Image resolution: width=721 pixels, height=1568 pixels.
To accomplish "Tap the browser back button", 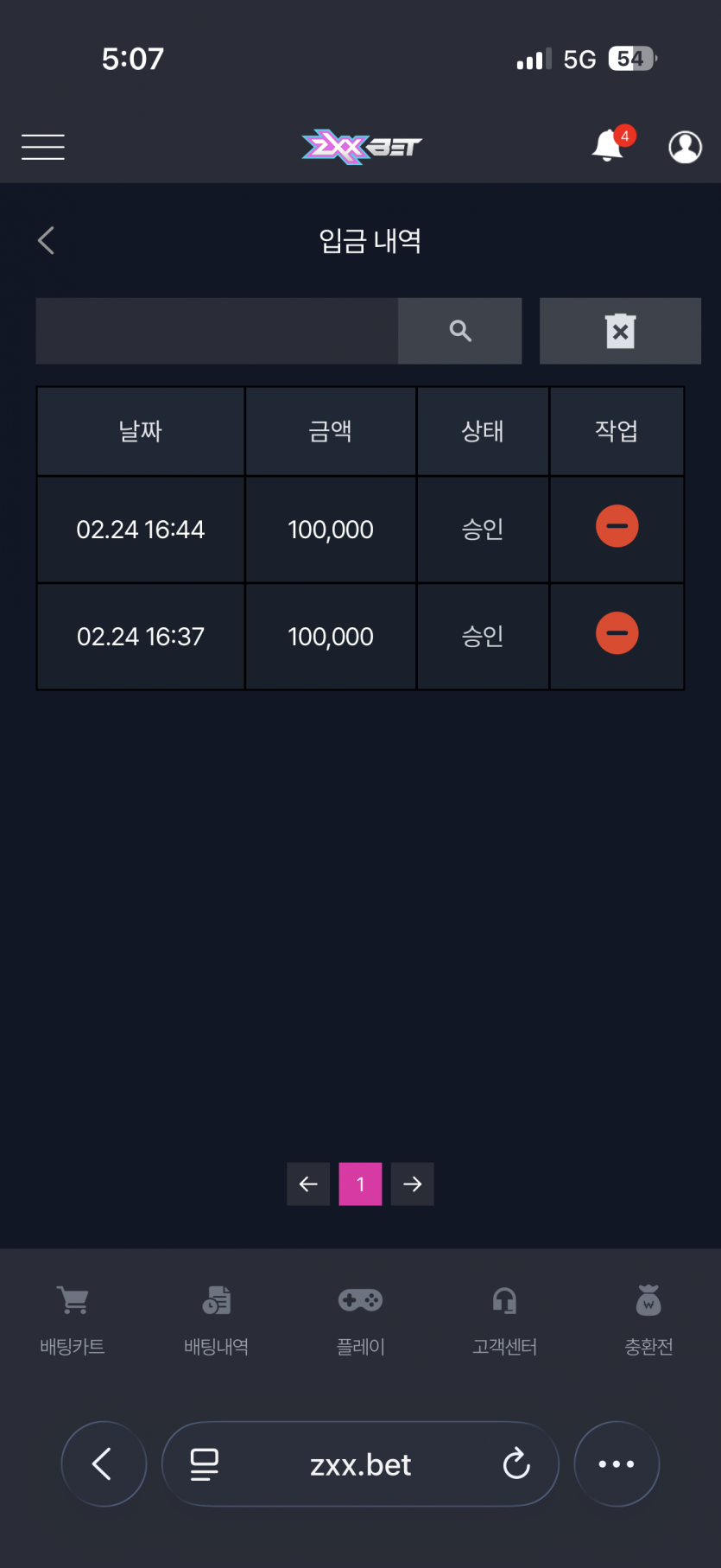I will [x=104, y=1463].
